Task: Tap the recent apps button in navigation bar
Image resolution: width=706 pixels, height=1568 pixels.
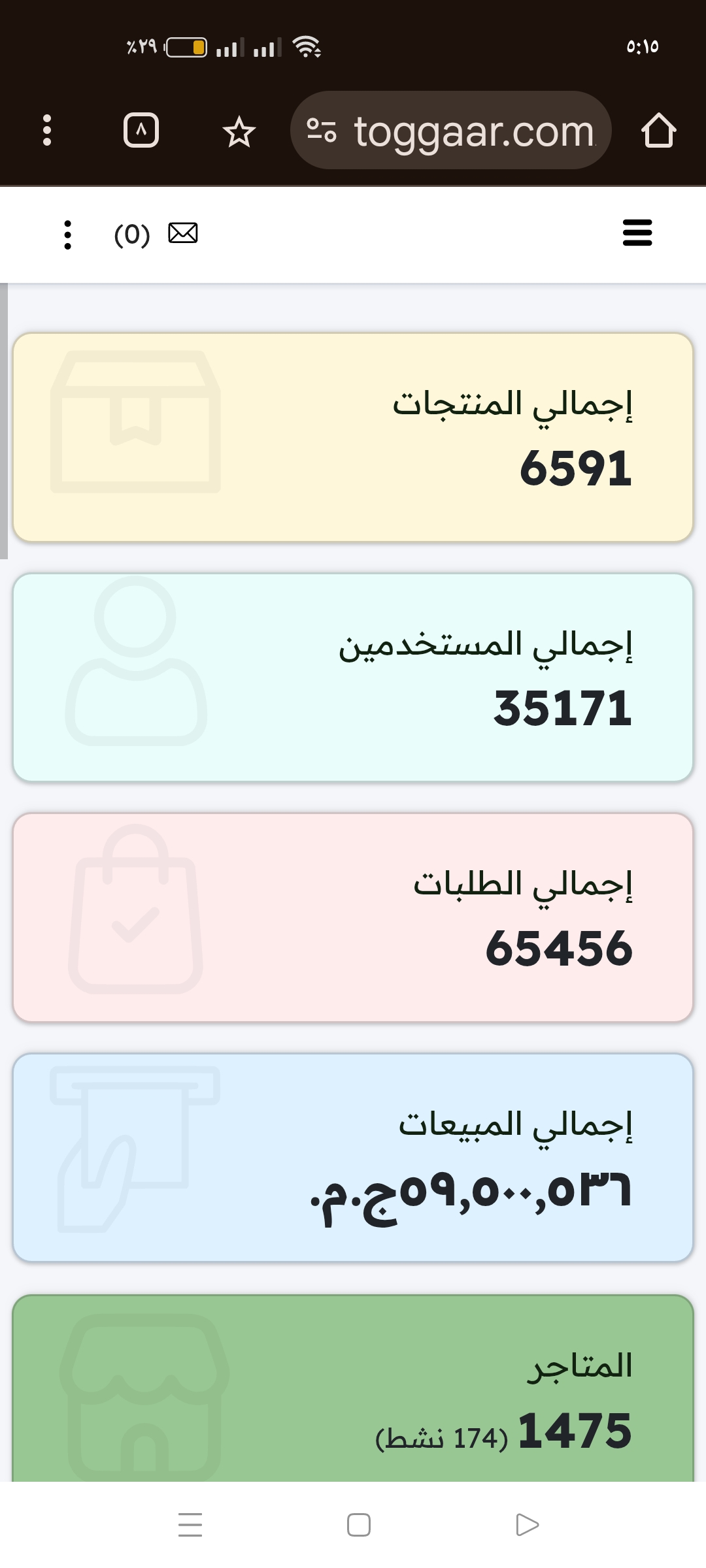Action: (190, 1525)
